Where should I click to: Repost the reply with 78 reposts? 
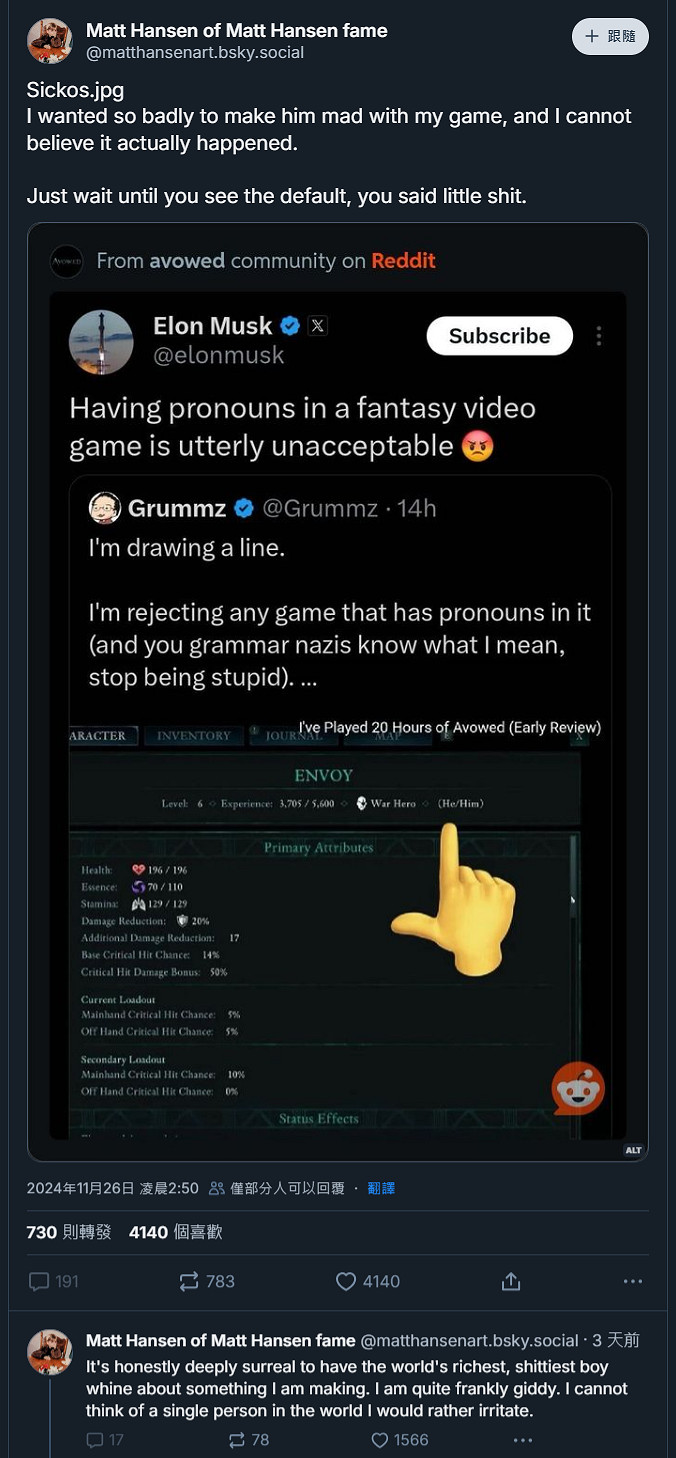click(249, 1440)
